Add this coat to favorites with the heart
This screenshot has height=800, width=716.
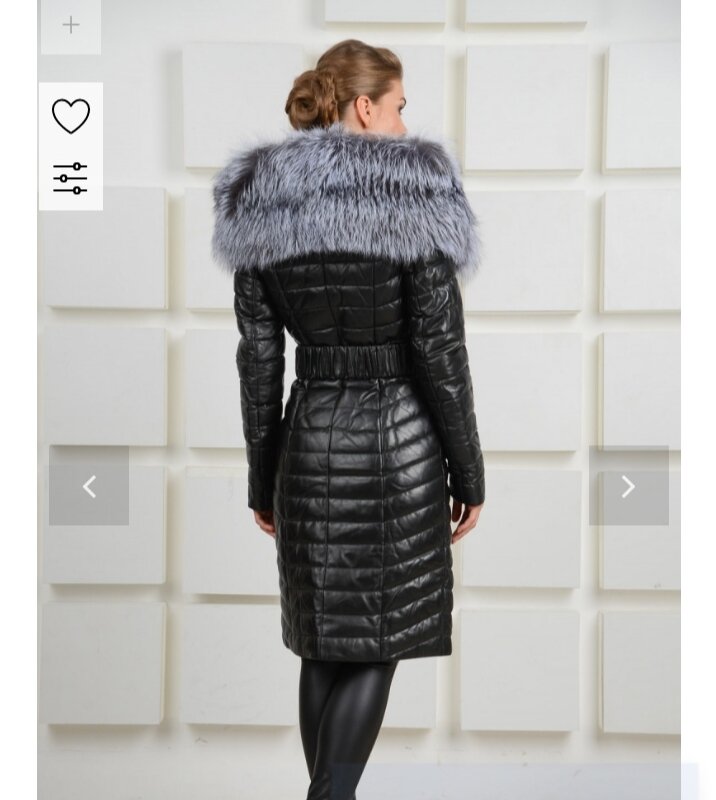(70, 116)
